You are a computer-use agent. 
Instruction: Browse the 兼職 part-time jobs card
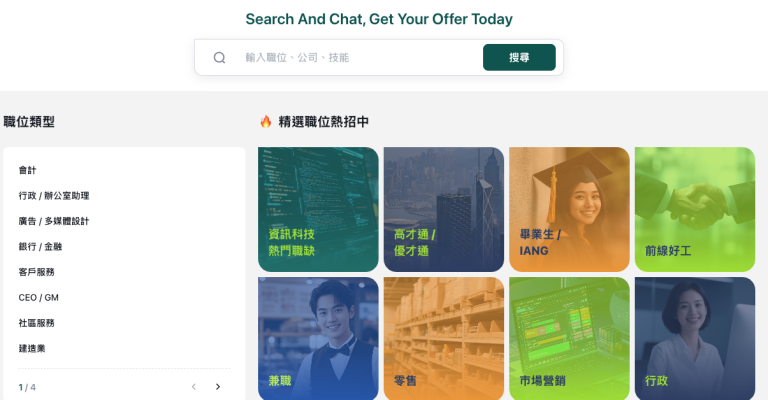point(318,339)
